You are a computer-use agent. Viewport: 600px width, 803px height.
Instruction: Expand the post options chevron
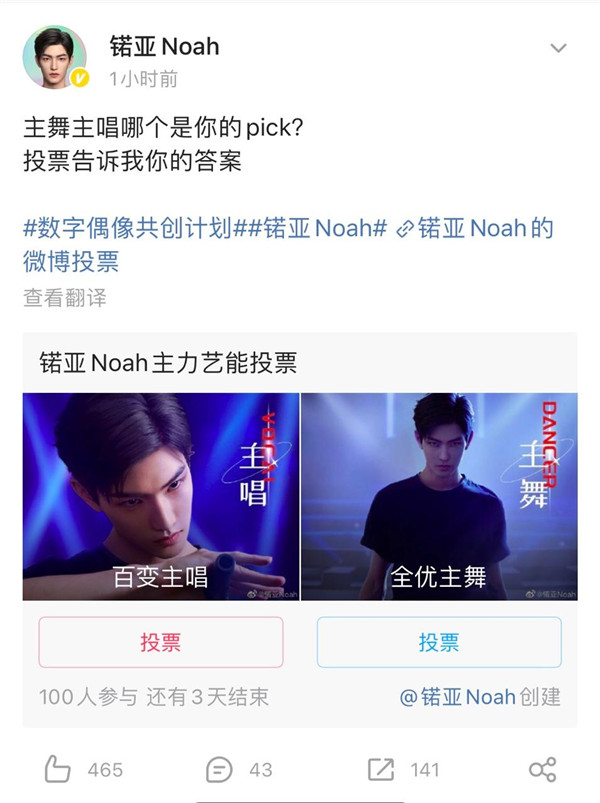[559, 48]
